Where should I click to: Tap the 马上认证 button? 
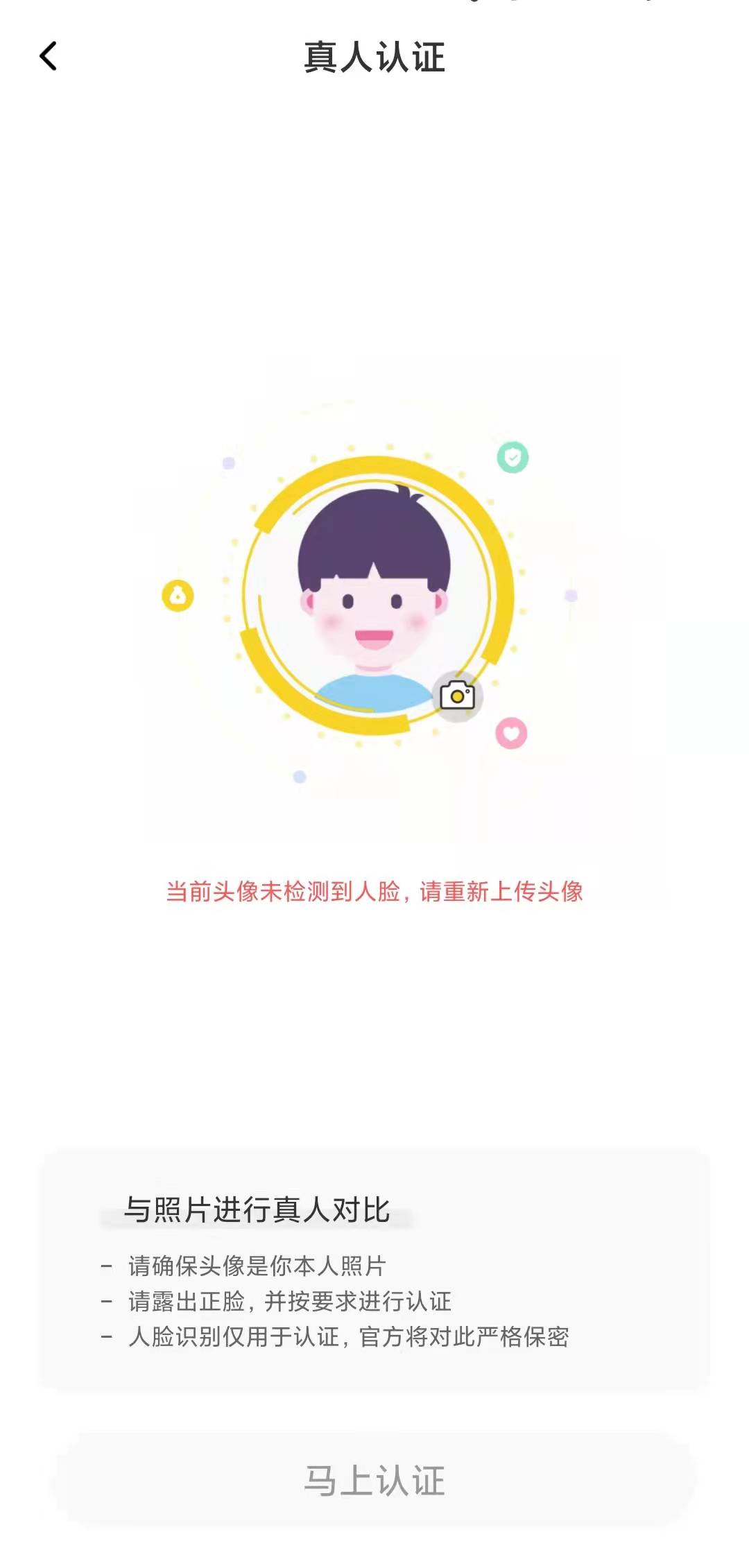374,1480
